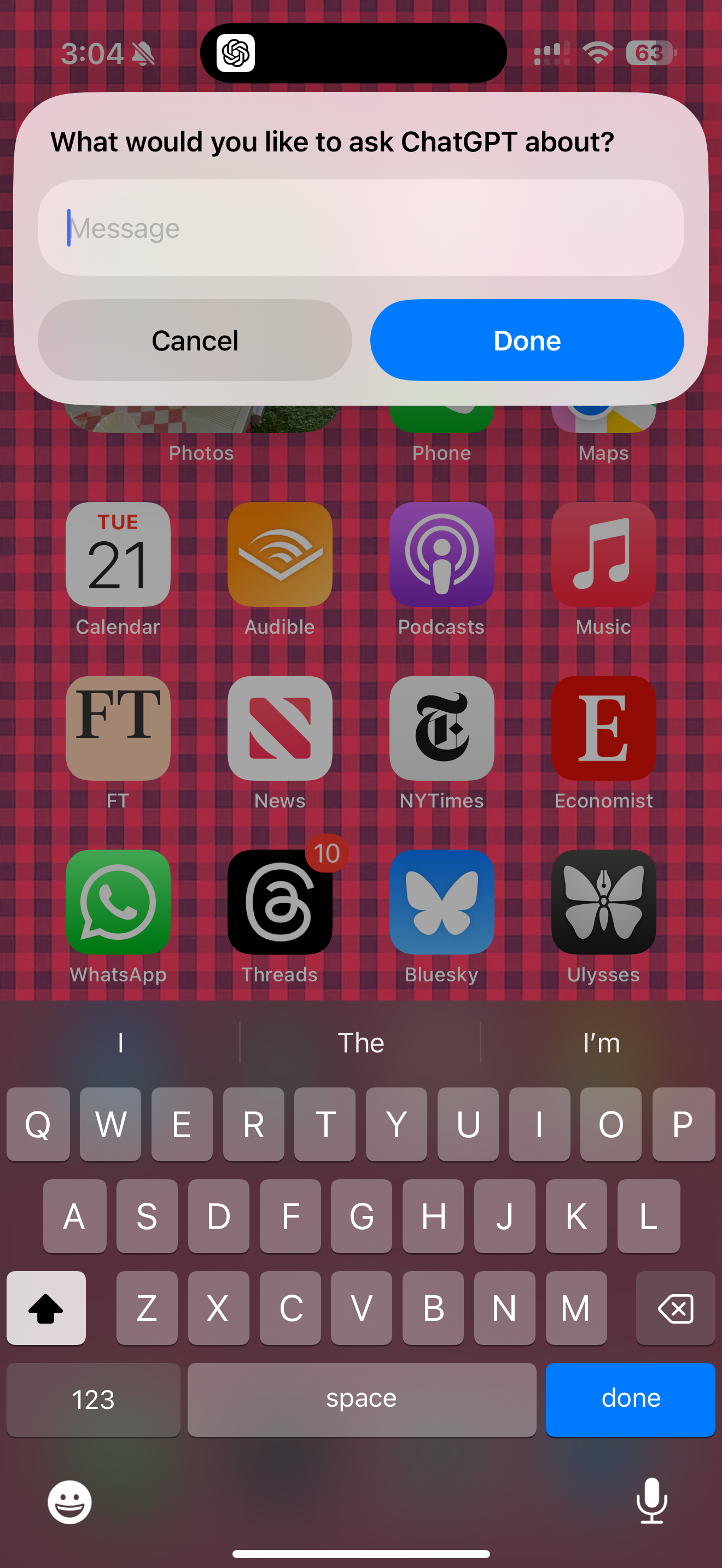
Task: Insert the suggested word "The"
Action: tap(361, 1043)
